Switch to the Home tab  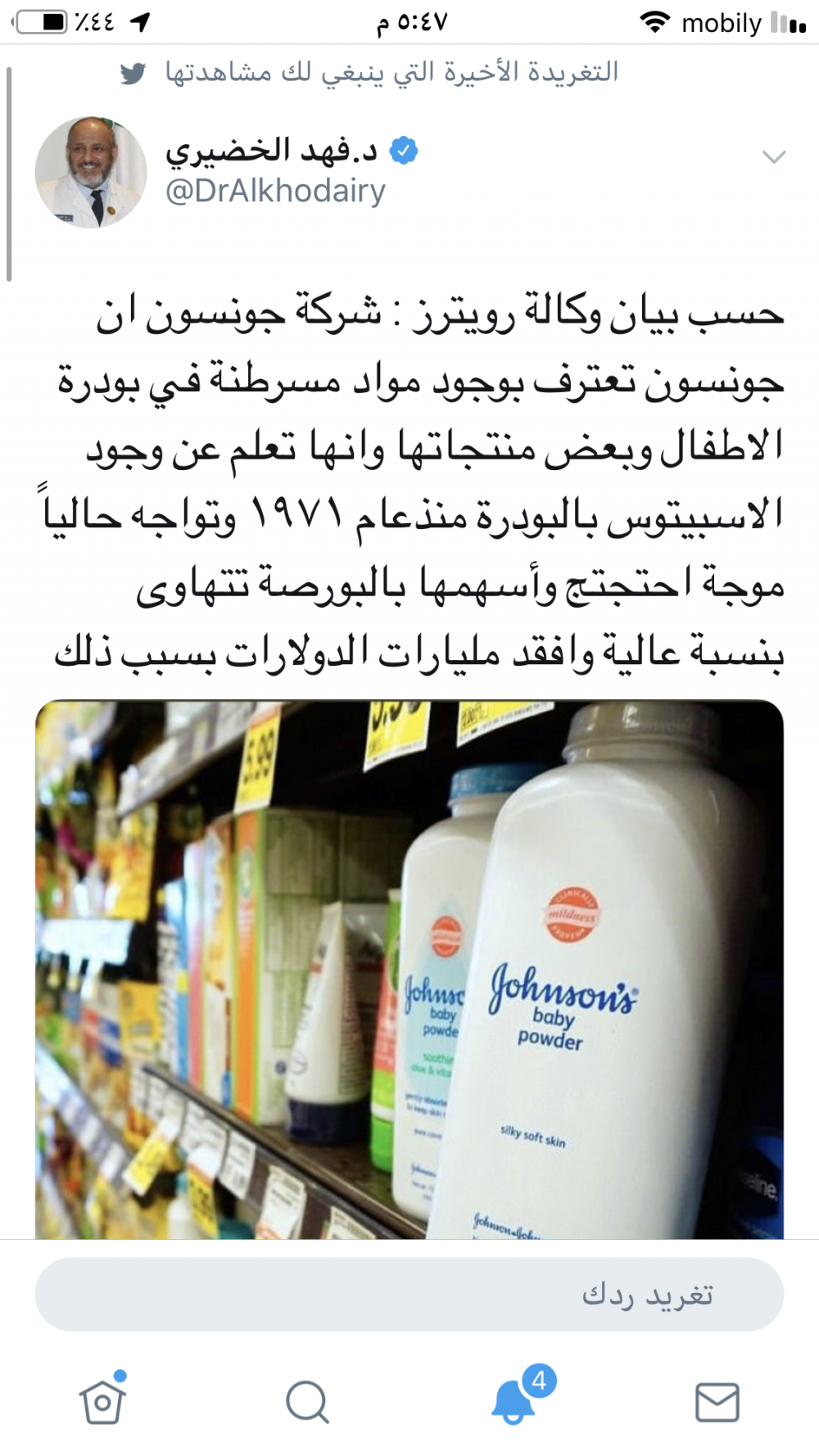102,1402
